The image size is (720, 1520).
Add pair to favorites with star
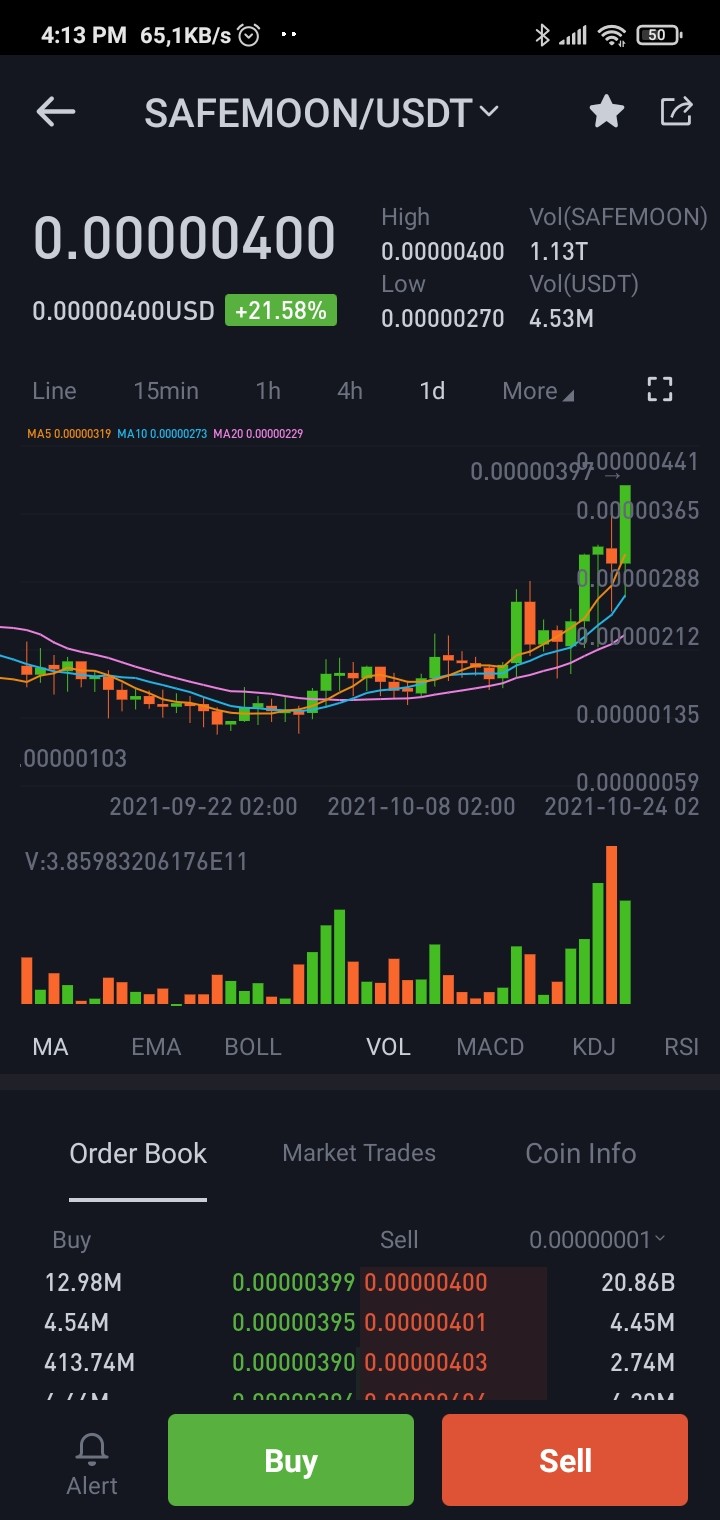point(606,112)
